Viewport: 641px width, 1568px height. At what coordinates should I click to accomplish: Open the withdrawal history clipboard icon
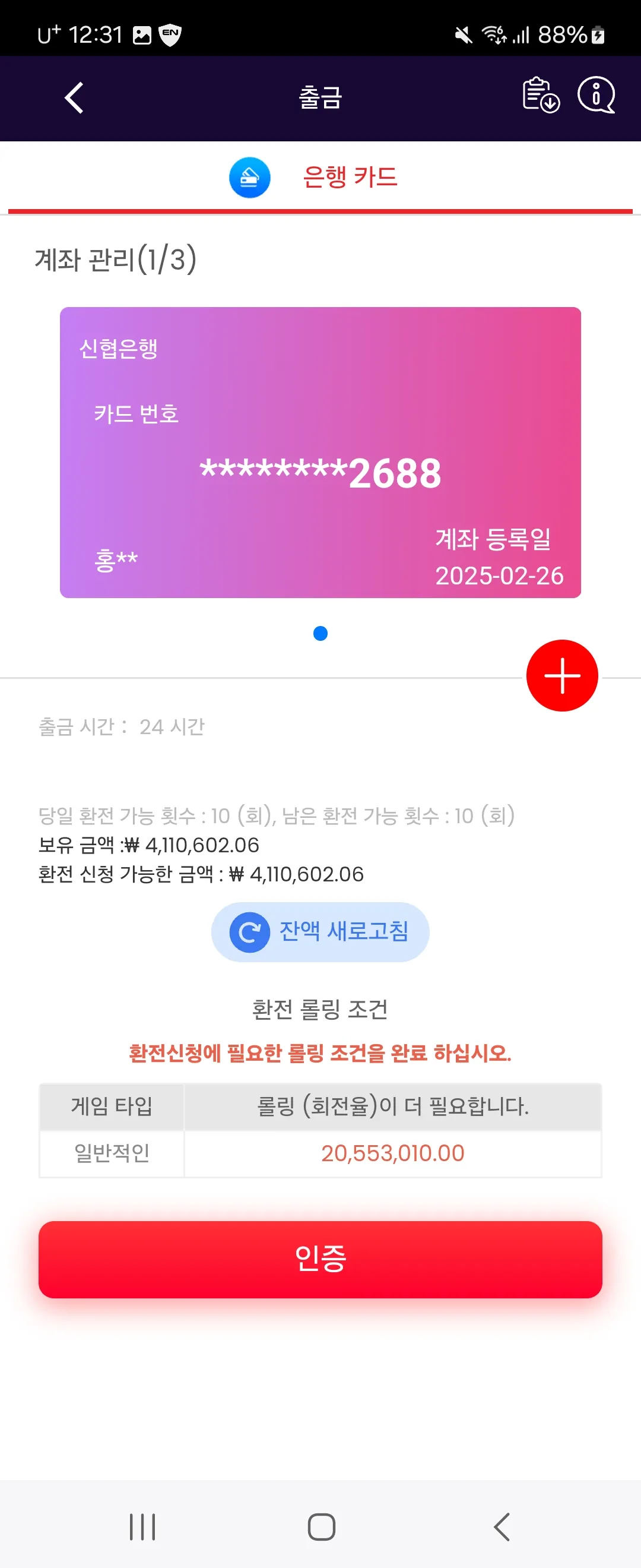click(x=541, y=95)
